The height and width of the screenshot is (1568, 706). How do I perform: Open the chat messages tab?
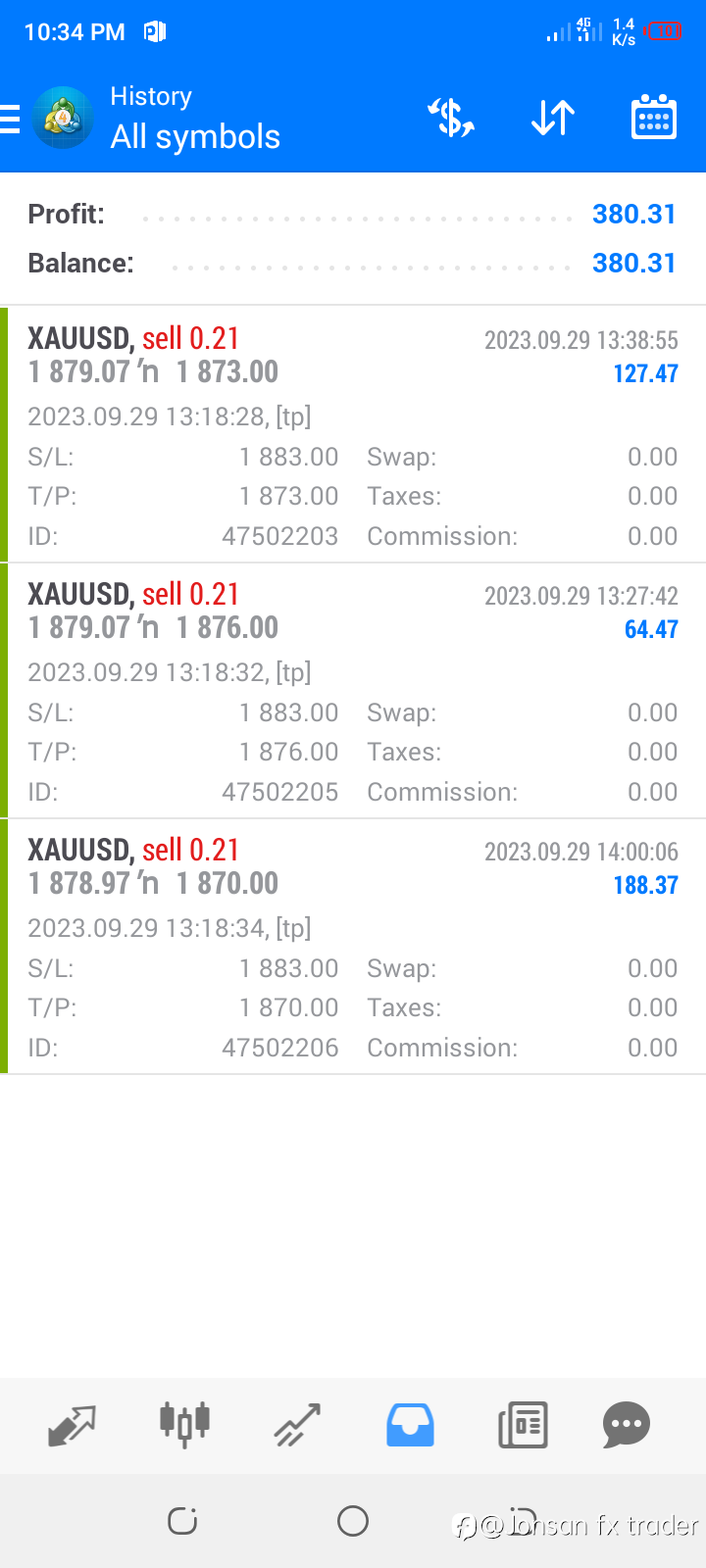[627, 1425]
